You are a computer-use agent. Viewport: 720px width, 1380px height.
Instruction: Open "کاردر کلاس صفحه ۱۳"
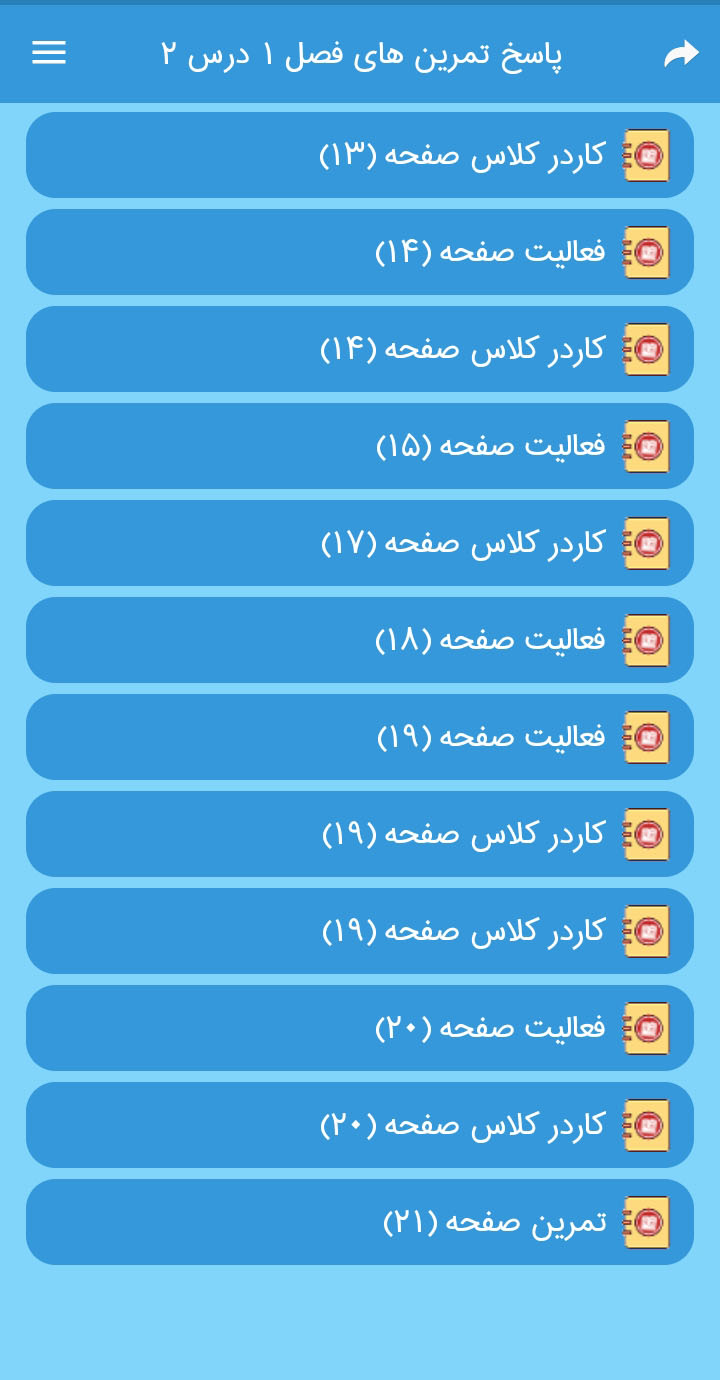(360, 155)
